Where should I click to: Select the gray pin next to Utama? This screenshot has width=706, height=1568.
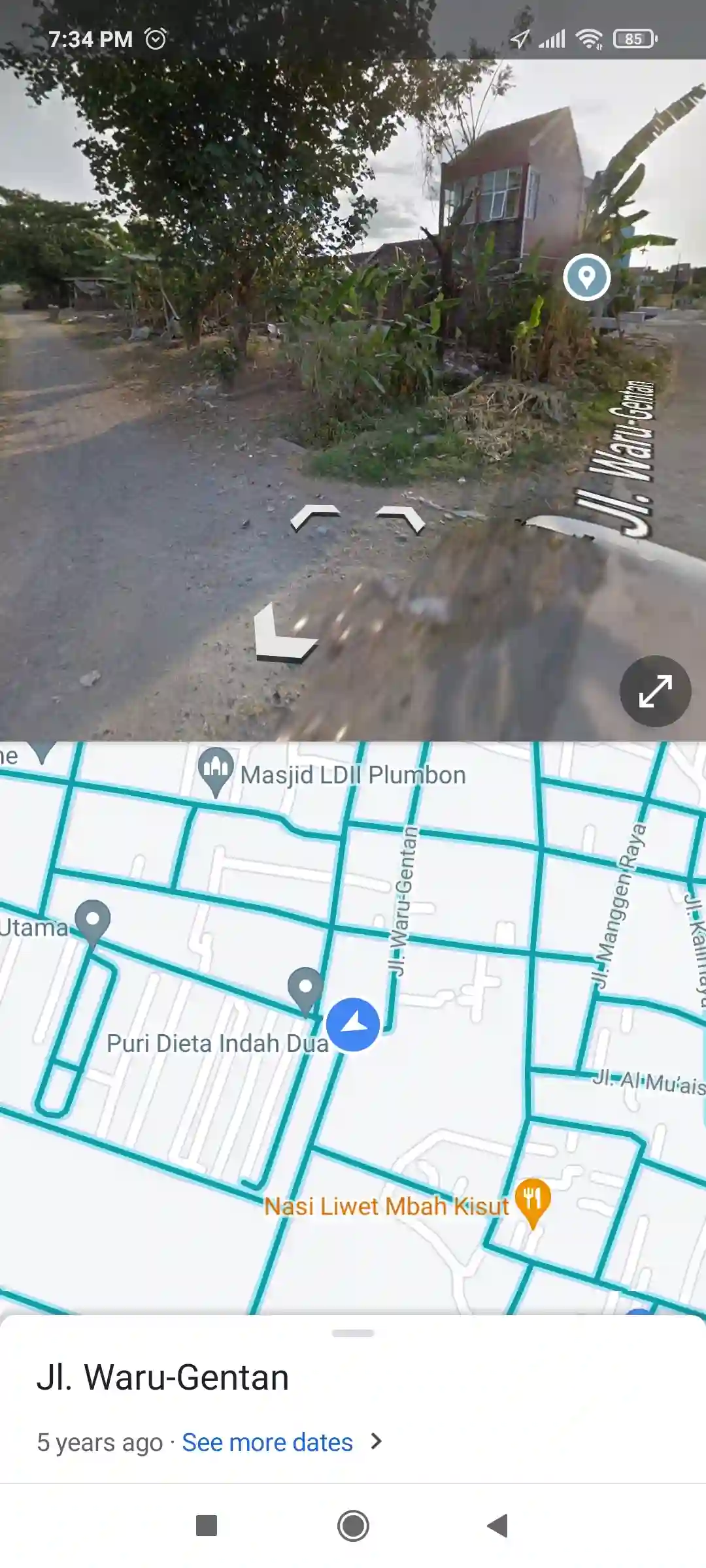(92, 920)
